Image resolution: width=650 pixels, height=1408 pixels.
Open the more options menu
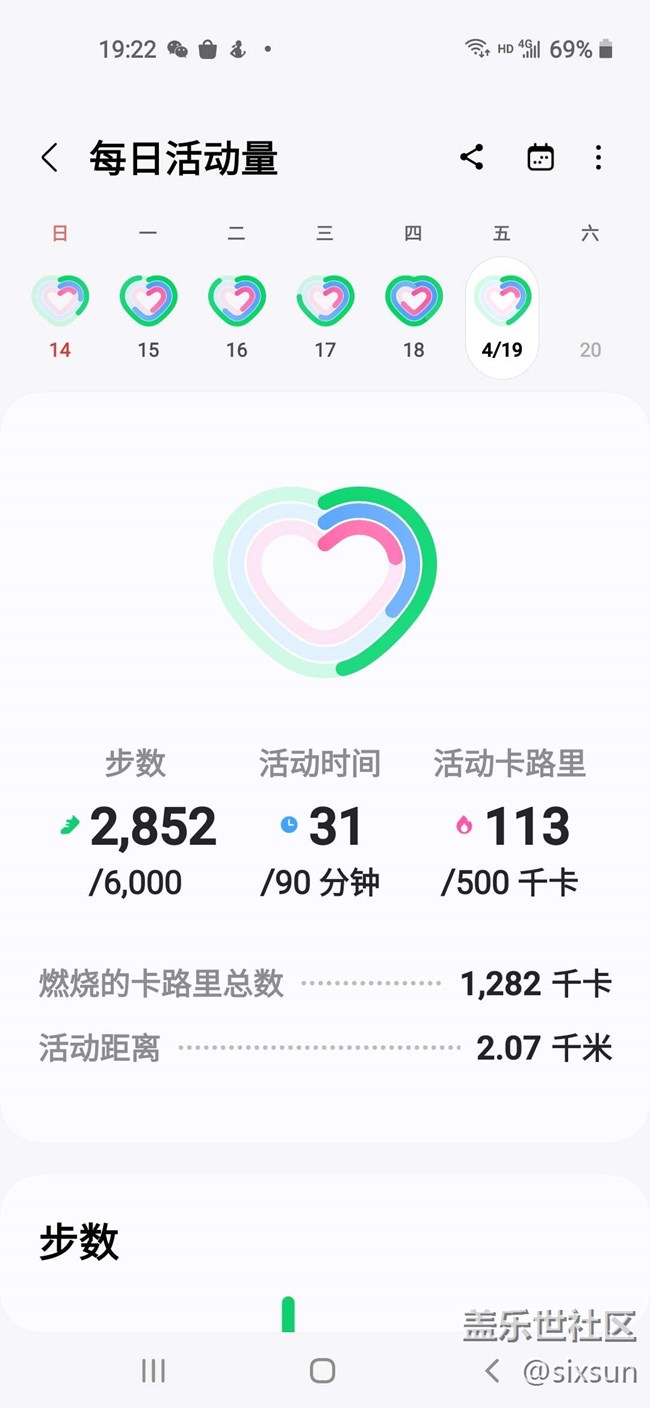tap(598, 157)
